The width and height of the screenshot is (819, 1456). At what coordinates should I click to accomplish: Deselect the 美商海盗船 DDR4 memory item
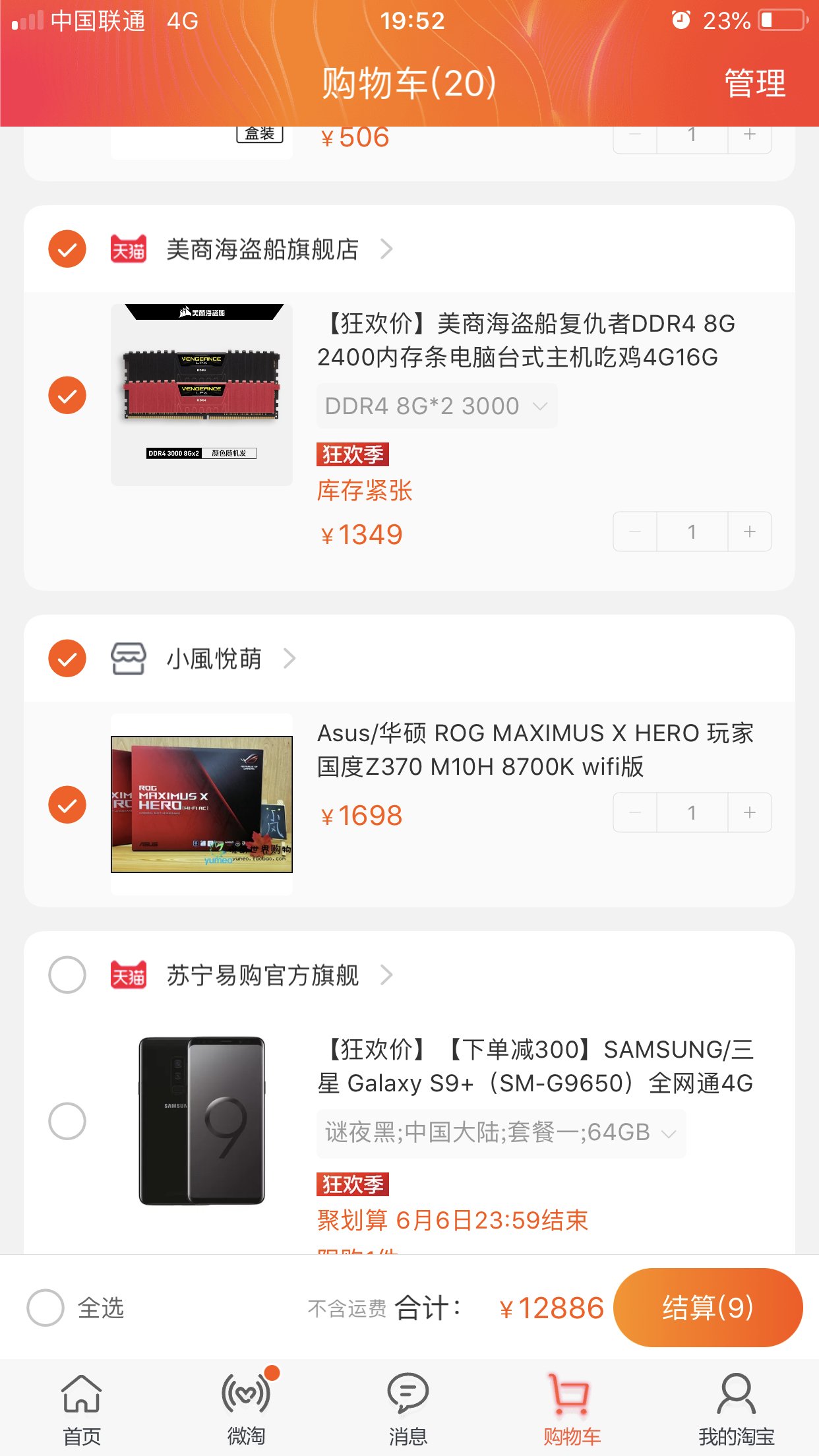click(67, 396)
